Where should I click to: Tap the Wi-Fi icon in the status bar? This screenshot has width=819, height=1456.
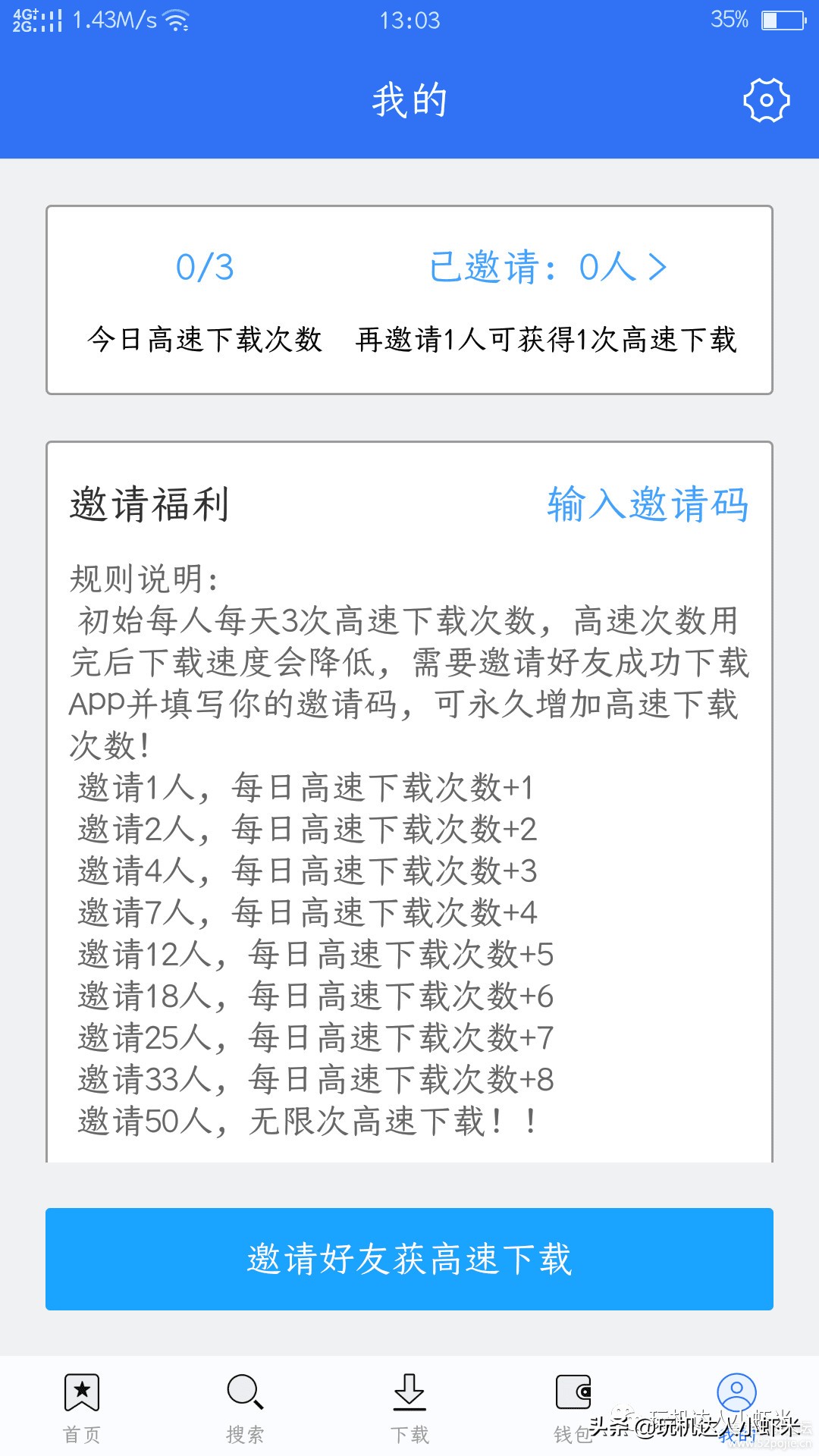(x=177, y=20)
